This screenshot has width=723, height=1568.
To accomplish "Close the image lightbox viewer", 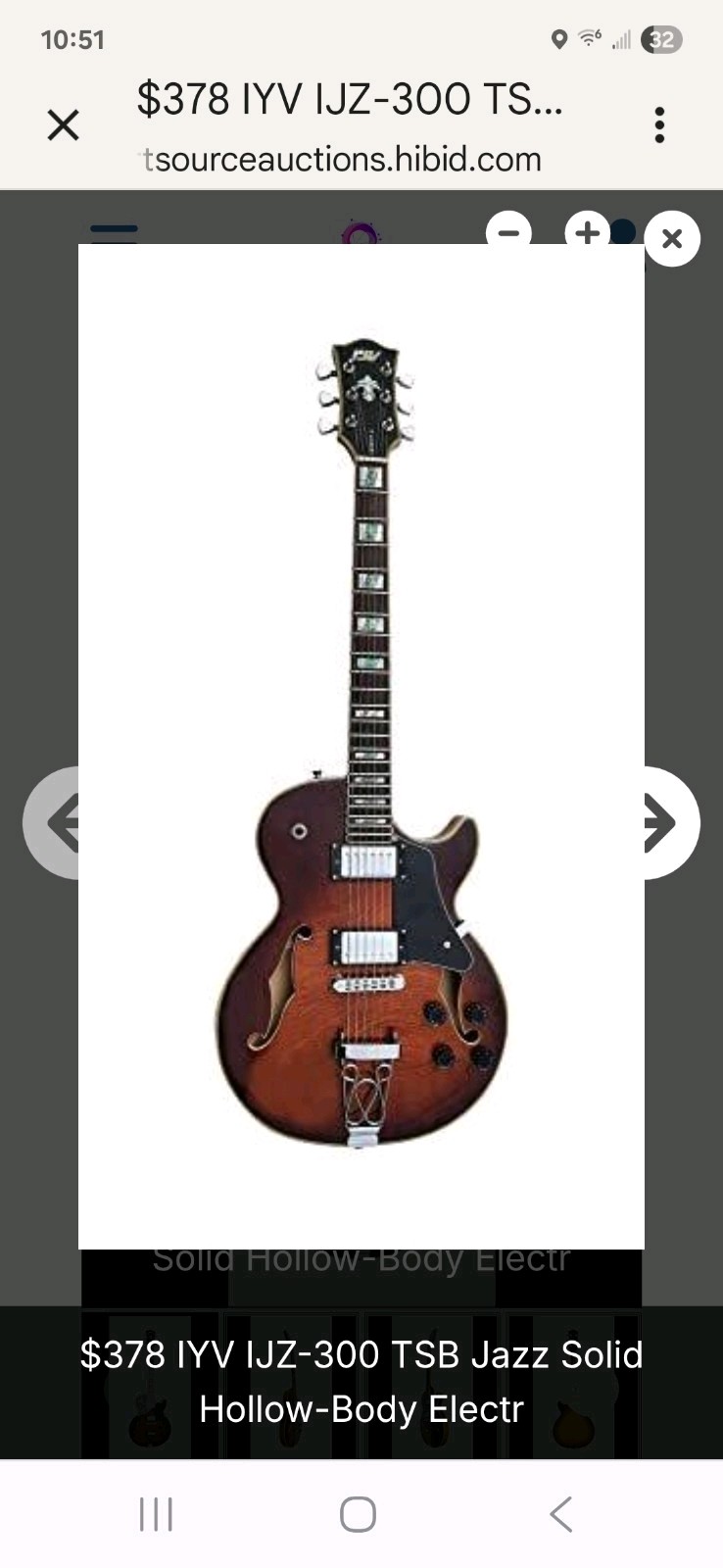I will click(672, 239).
